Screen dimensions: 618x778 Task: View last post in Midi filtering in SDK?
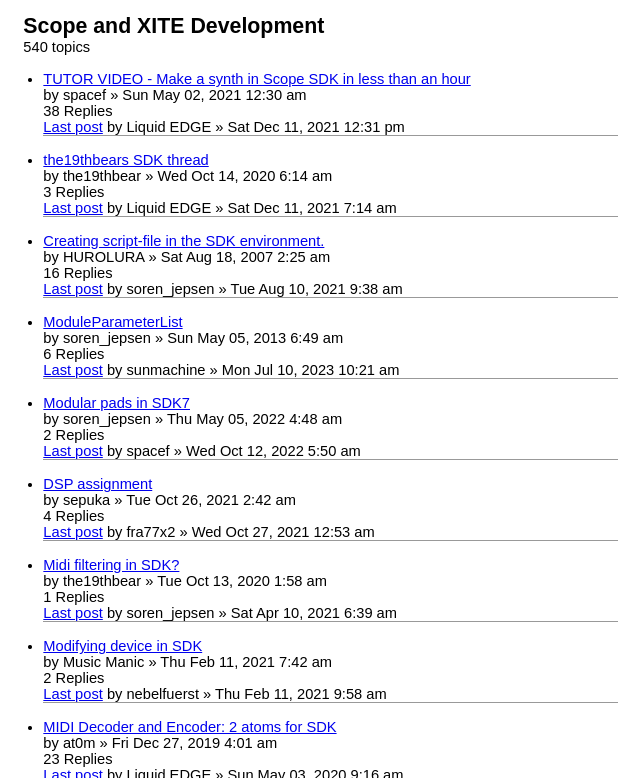73,613
